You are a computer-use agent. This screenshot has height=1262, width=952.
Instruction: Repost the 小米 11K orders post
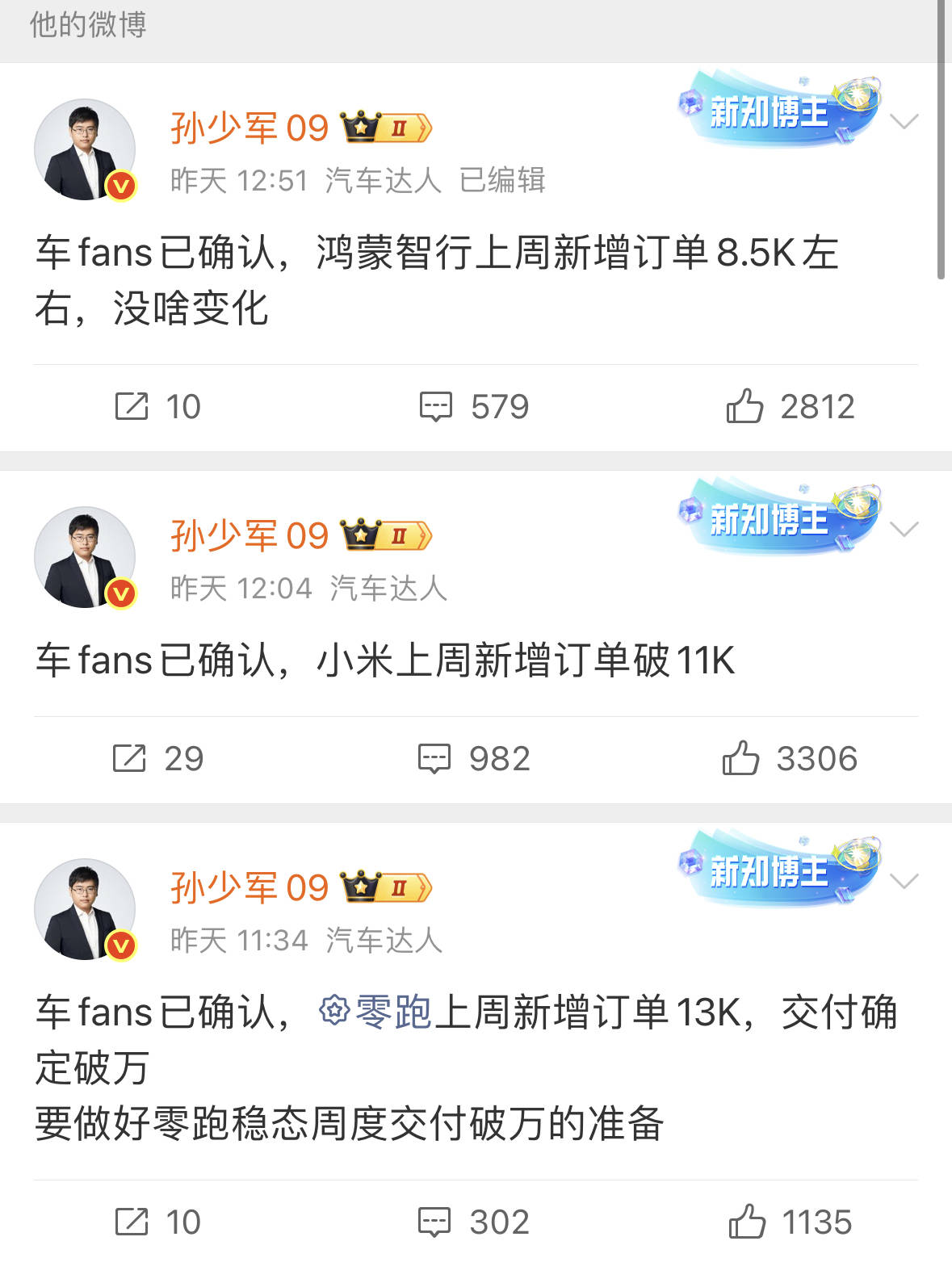click(157, 758)
